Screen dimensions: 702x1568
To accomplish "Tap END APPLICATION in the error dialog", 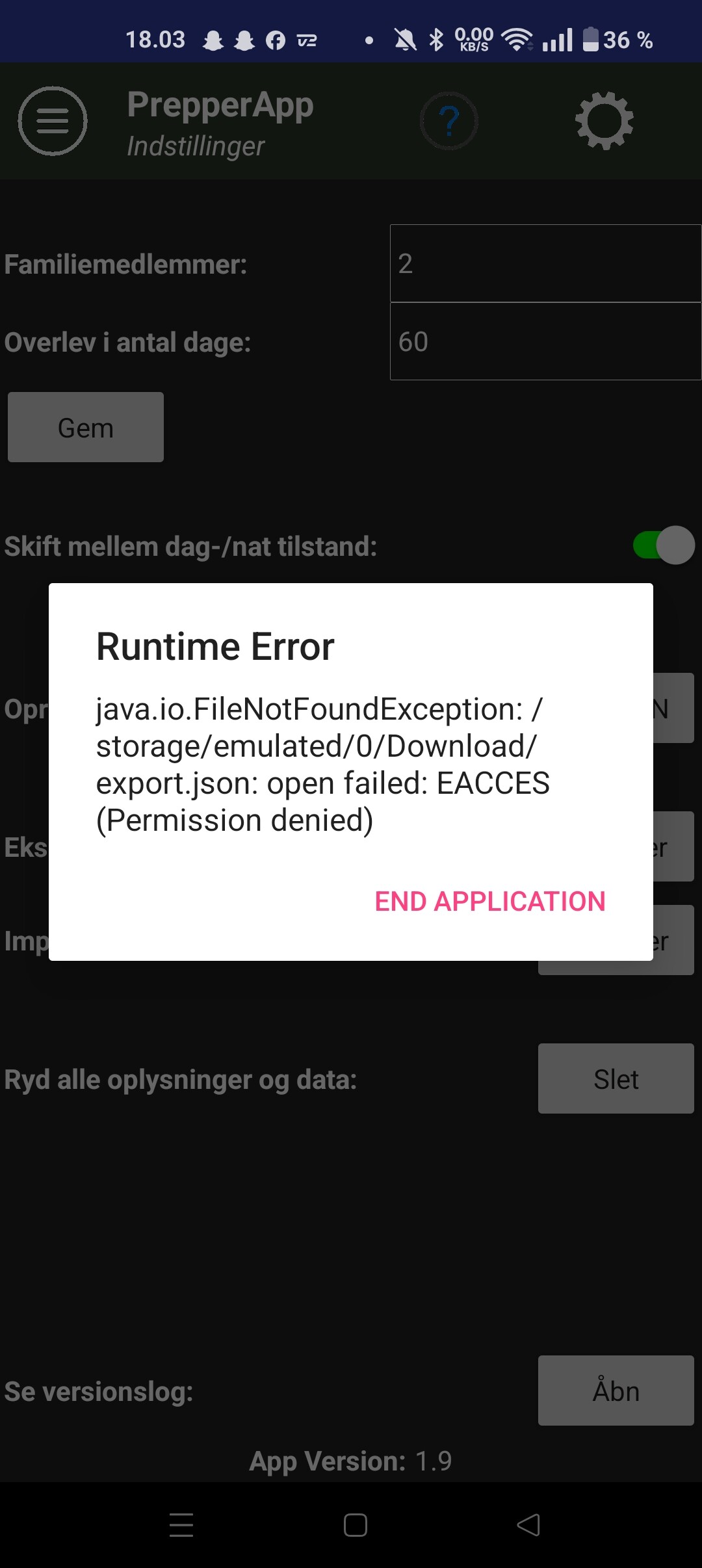I will (490, 902).
